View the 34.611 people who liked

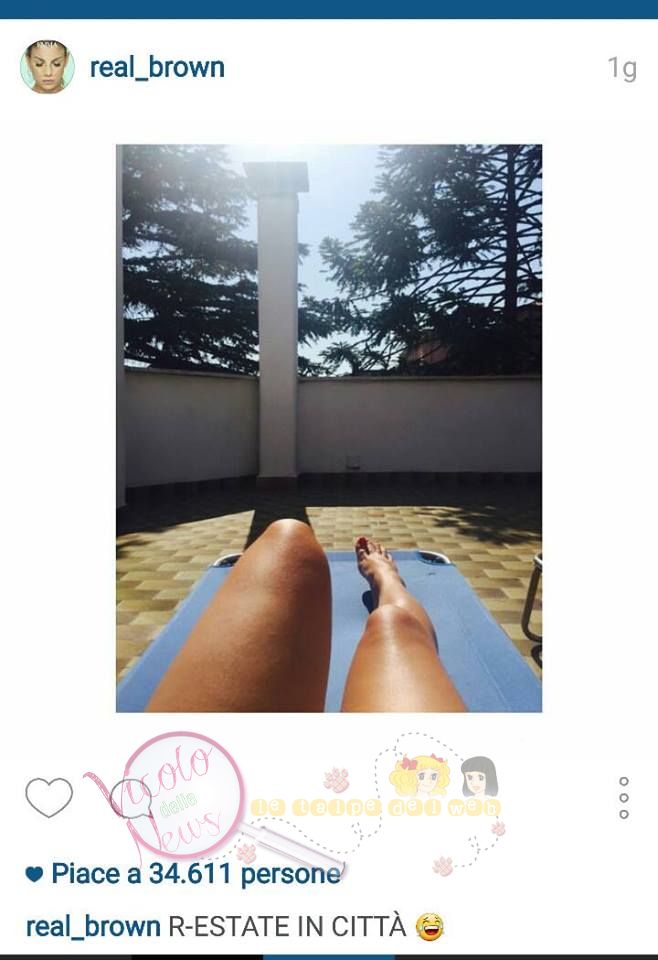tap(195, 873)
